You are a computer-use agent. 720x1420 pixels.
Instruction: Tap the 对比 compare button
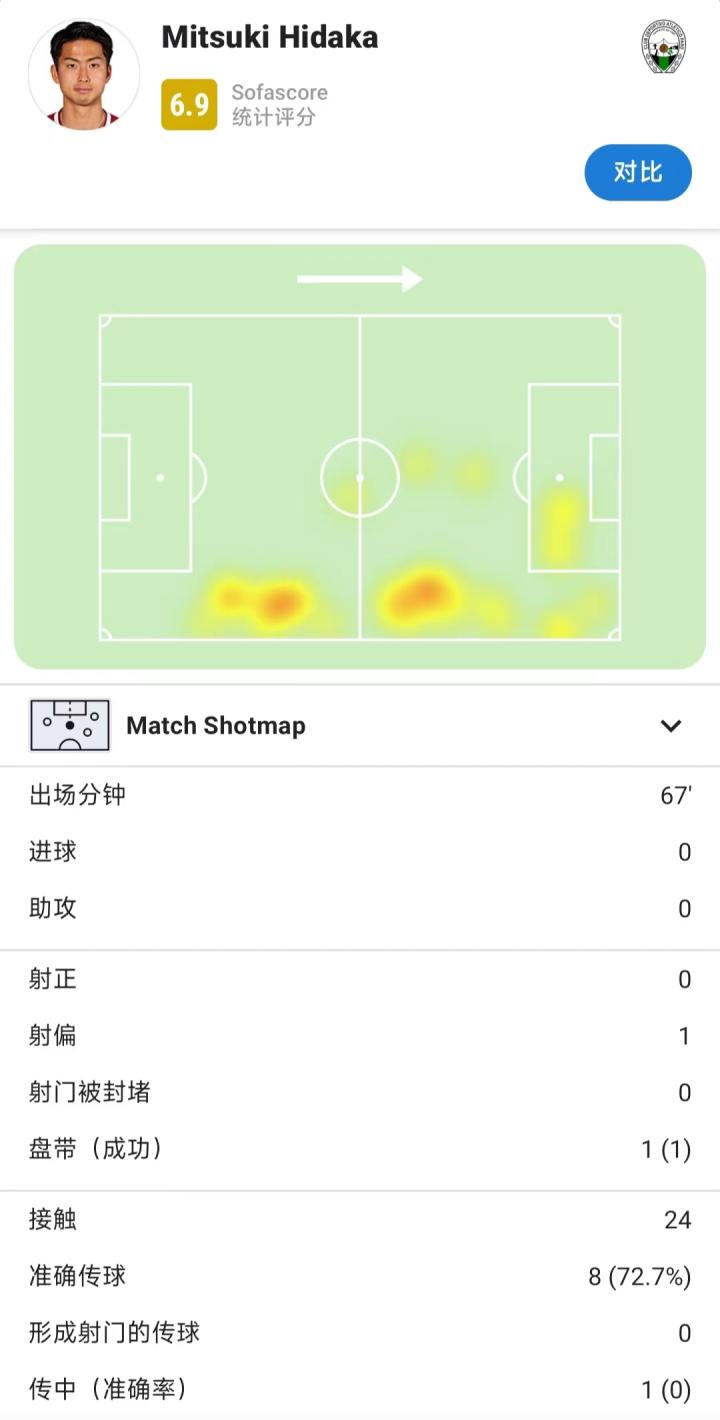pyautogui.click(x=637, y=172)
